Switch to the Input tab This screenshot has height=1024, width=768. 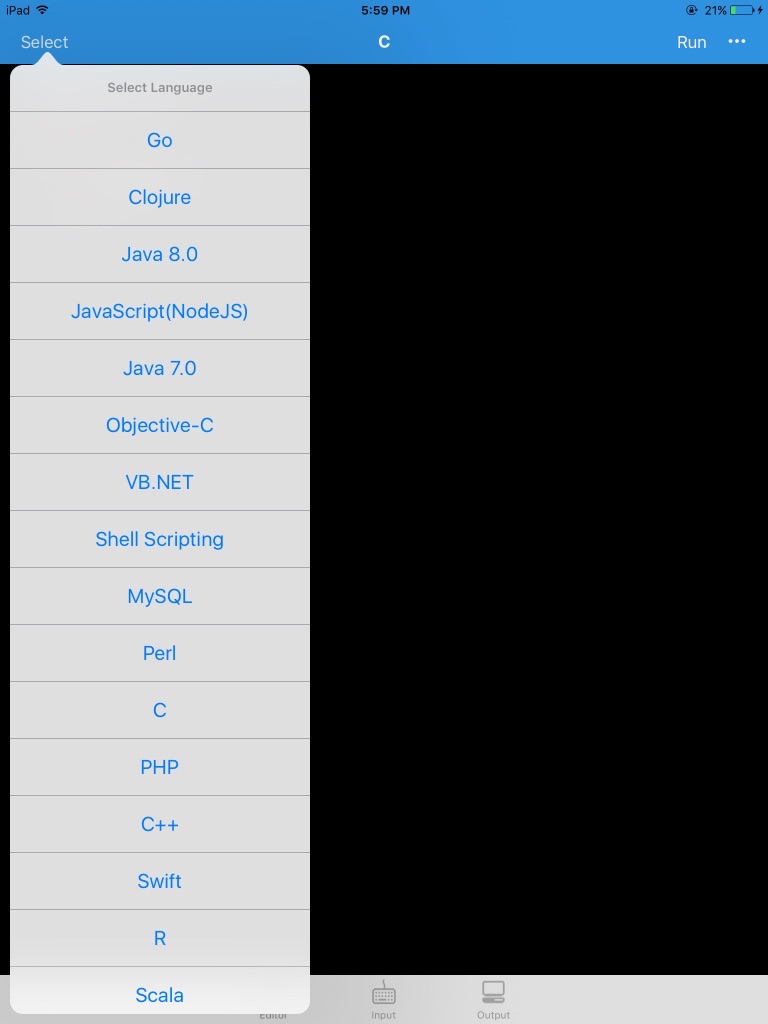point(384,998)
